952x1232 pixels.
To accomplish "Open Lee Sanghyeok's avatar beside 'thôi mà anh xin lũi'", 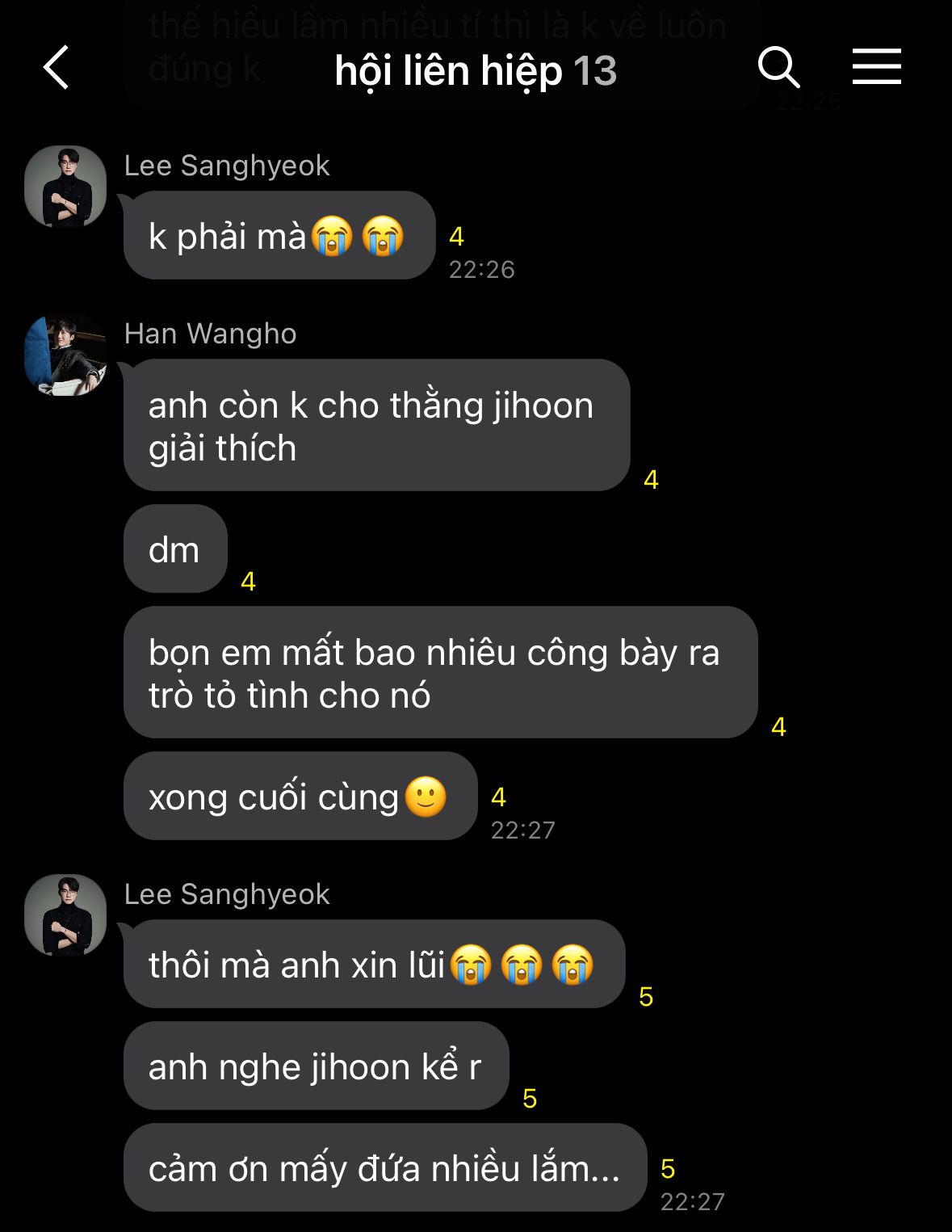I will (x=65, y=915).
